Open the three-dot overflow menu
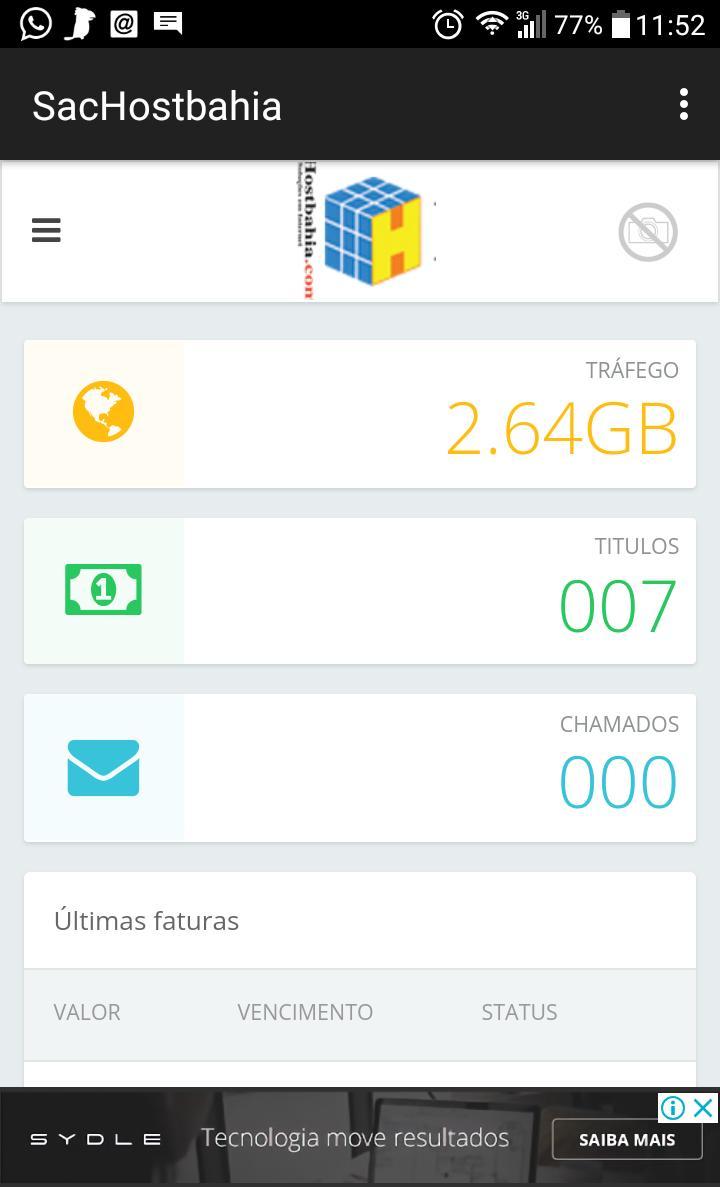 [683, 104]
